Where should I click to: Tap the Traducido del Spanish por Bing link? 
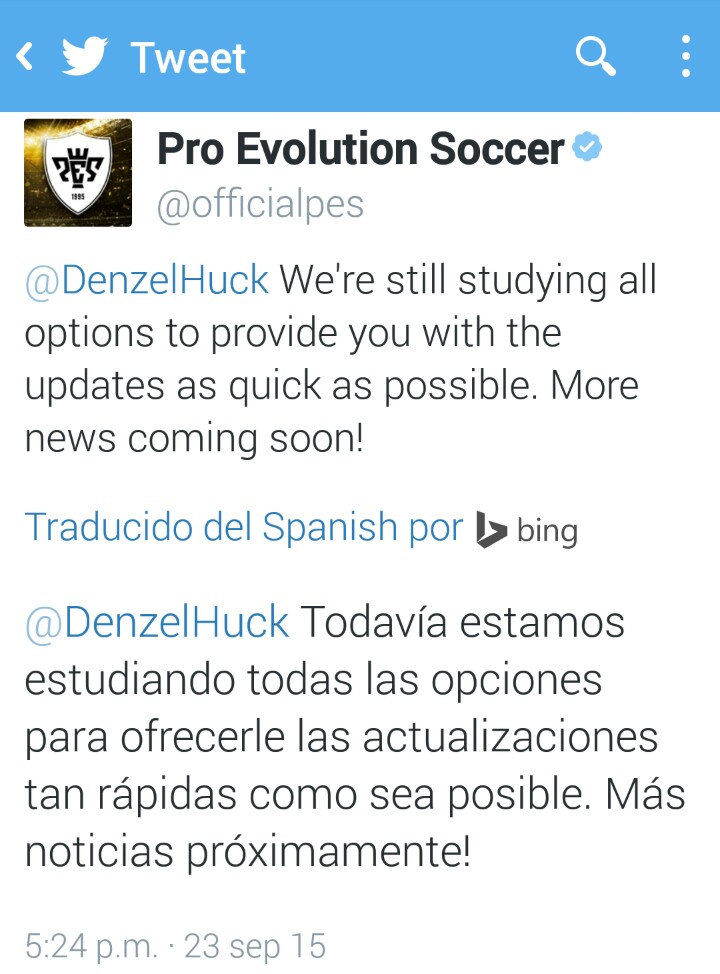pos(300,527)
